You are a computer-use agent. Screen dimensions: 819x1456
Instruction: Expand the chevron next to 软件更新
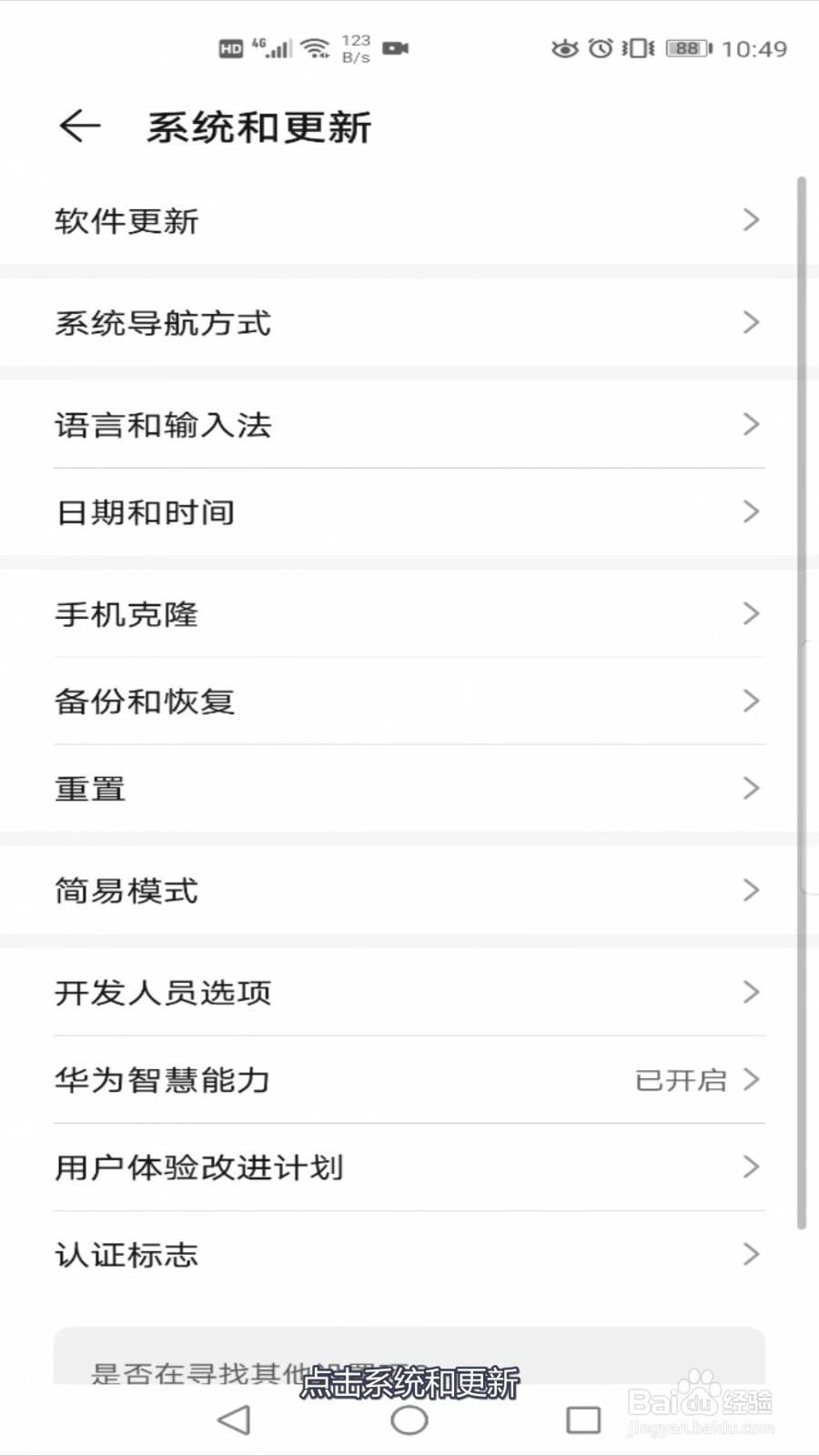click(750, 220)
